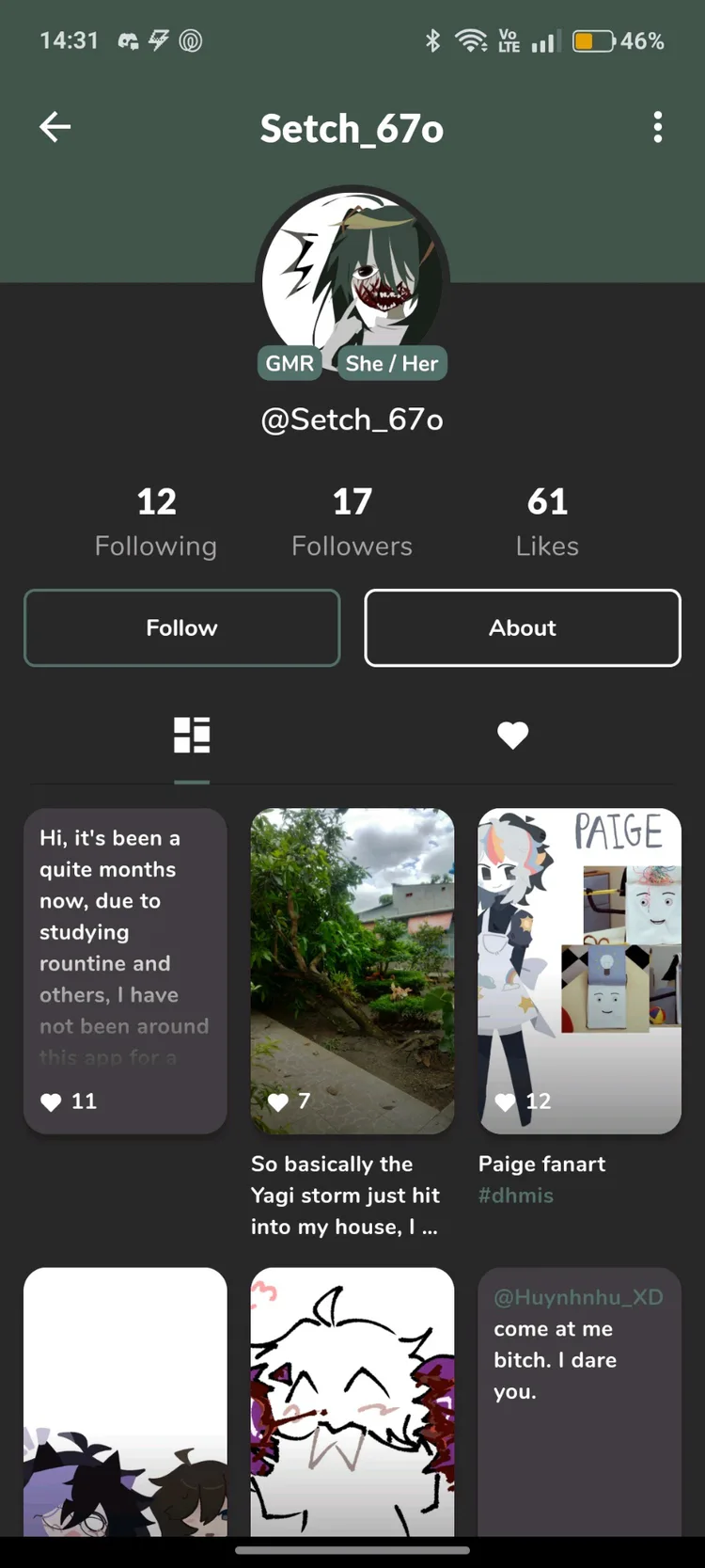The width and height of the screenshot is (705, 1568).
Task: Open the #dhmis hashtag link
Action: pos(515,1195)
